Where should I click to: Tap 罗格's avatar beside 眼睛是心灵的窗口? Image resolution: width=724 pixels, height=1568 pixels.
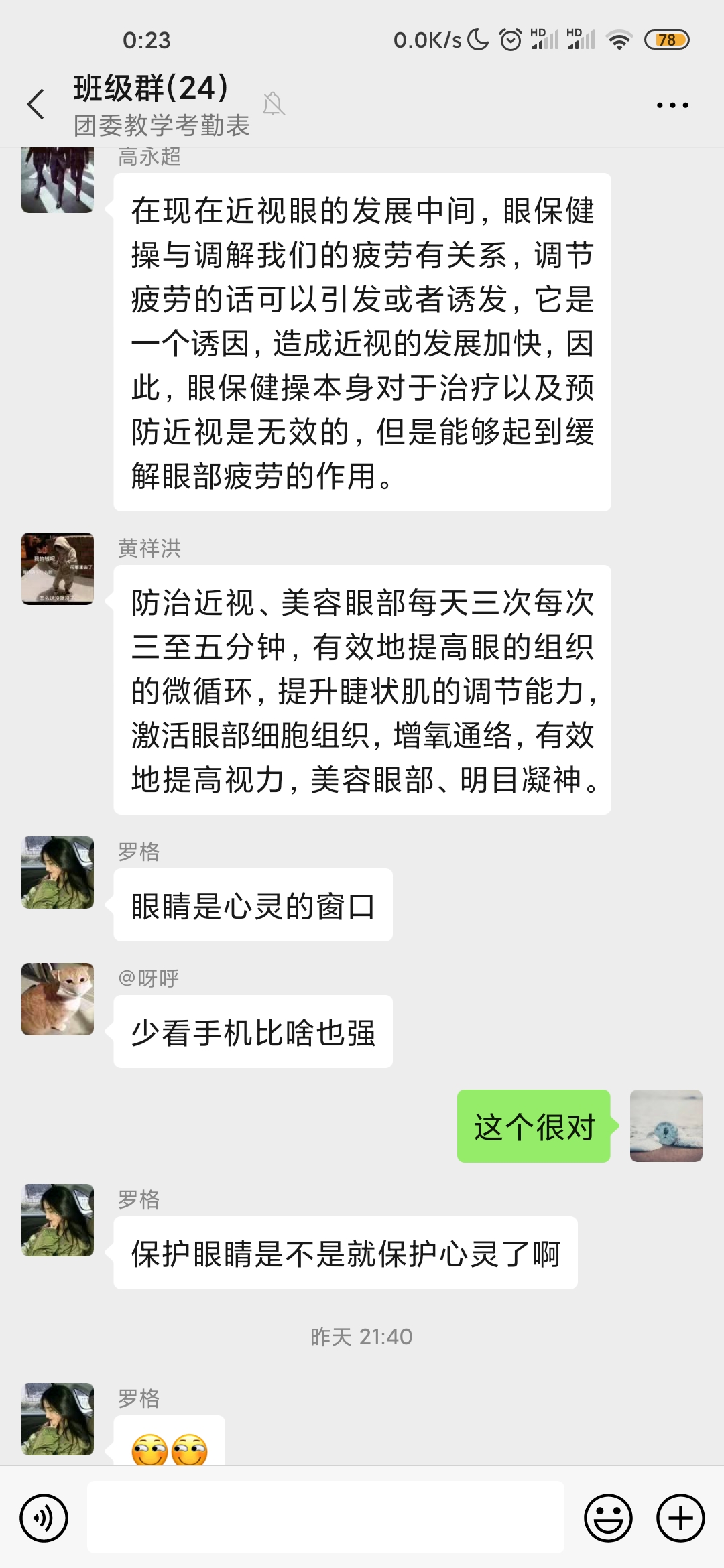click(58, 872)
